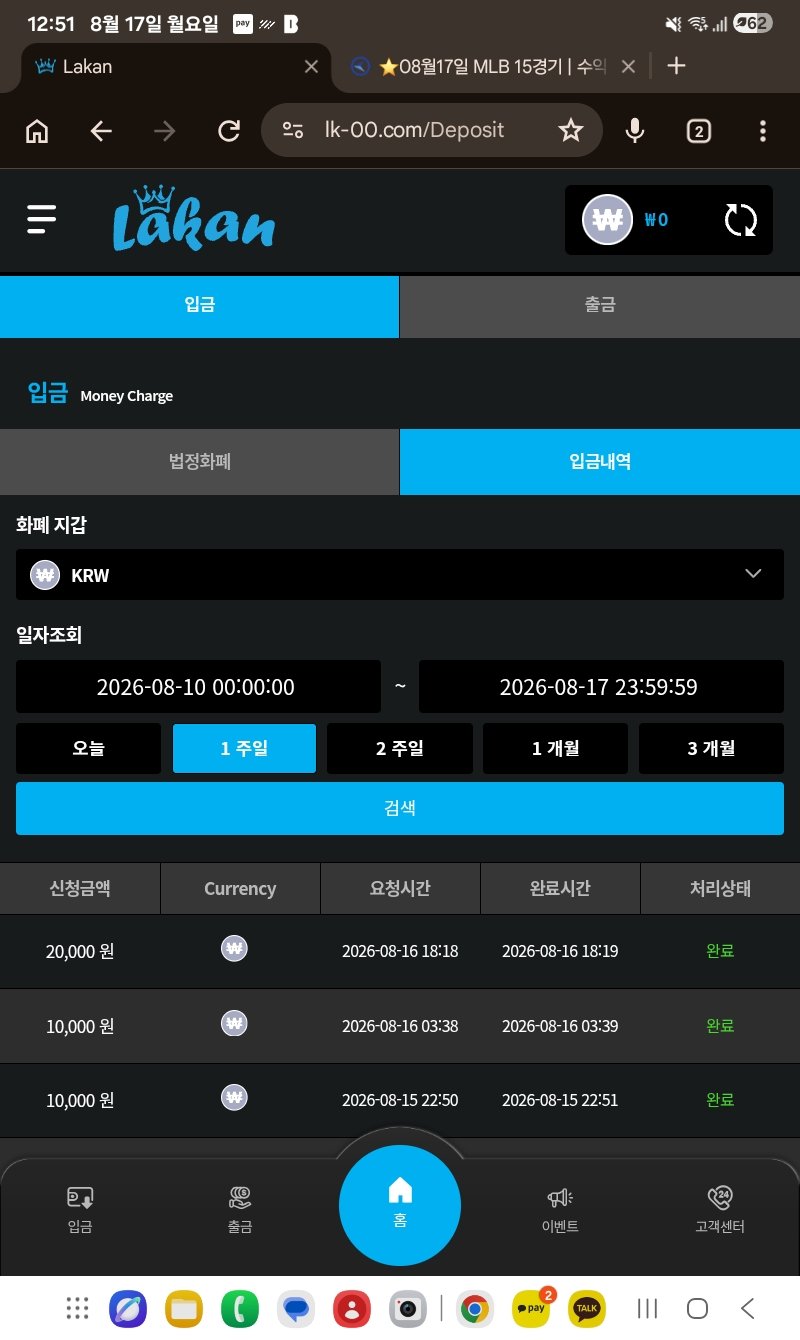Screen dimensions: 800x1340
Task: Open 고객센터 in the bottom bar
Action: [720, 1210]
